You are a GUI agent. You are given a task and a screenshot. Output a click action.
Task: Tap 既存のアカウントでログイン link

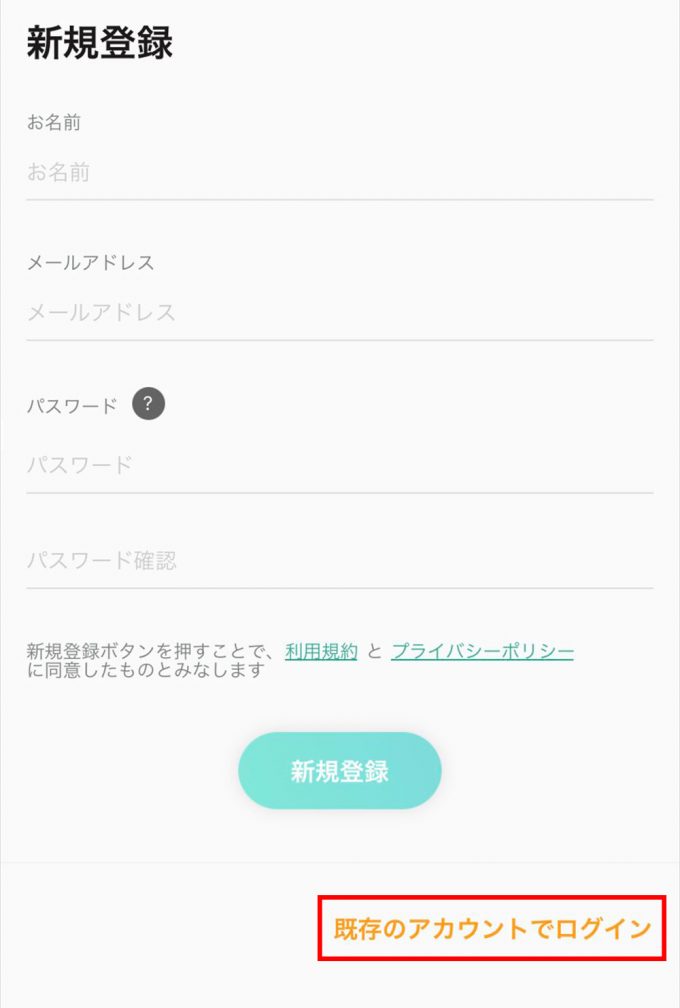click(492, 929)
